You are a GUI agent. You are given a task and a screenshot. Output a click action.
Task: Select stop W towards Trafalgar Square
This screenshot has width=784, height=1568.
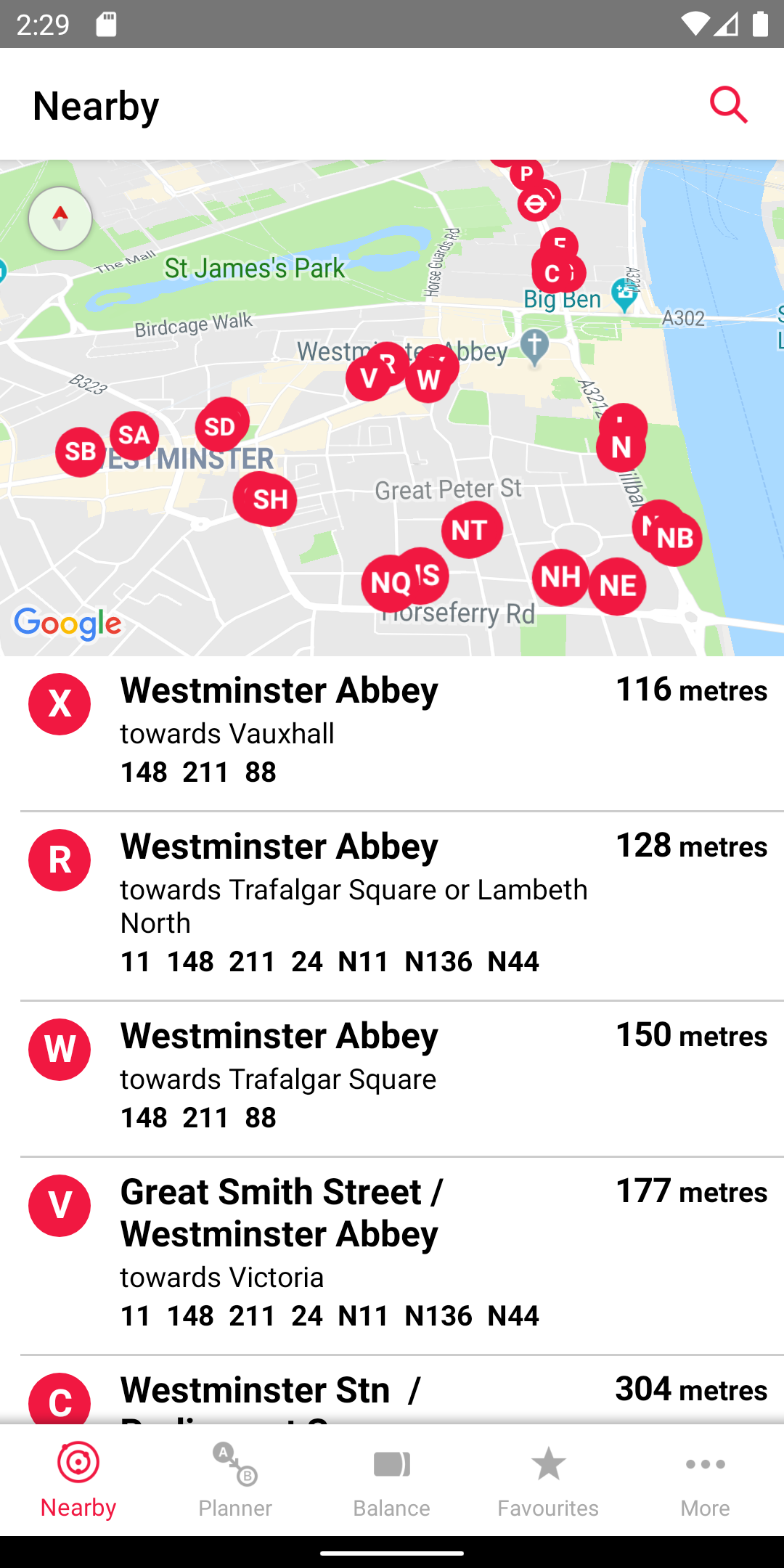click(392, 1079)
